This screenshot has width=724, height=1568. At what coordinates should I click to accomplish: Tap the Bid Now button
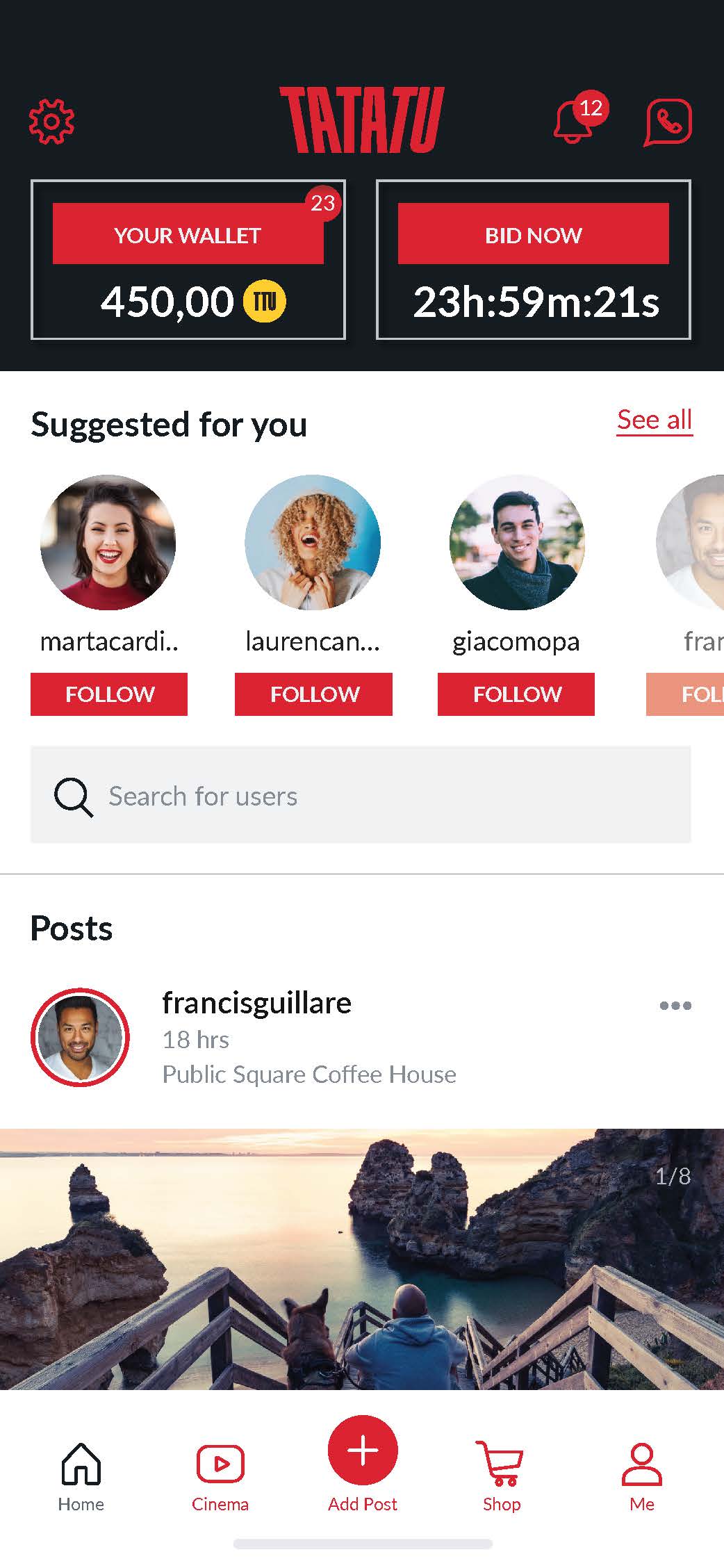[x=533, y=234]
